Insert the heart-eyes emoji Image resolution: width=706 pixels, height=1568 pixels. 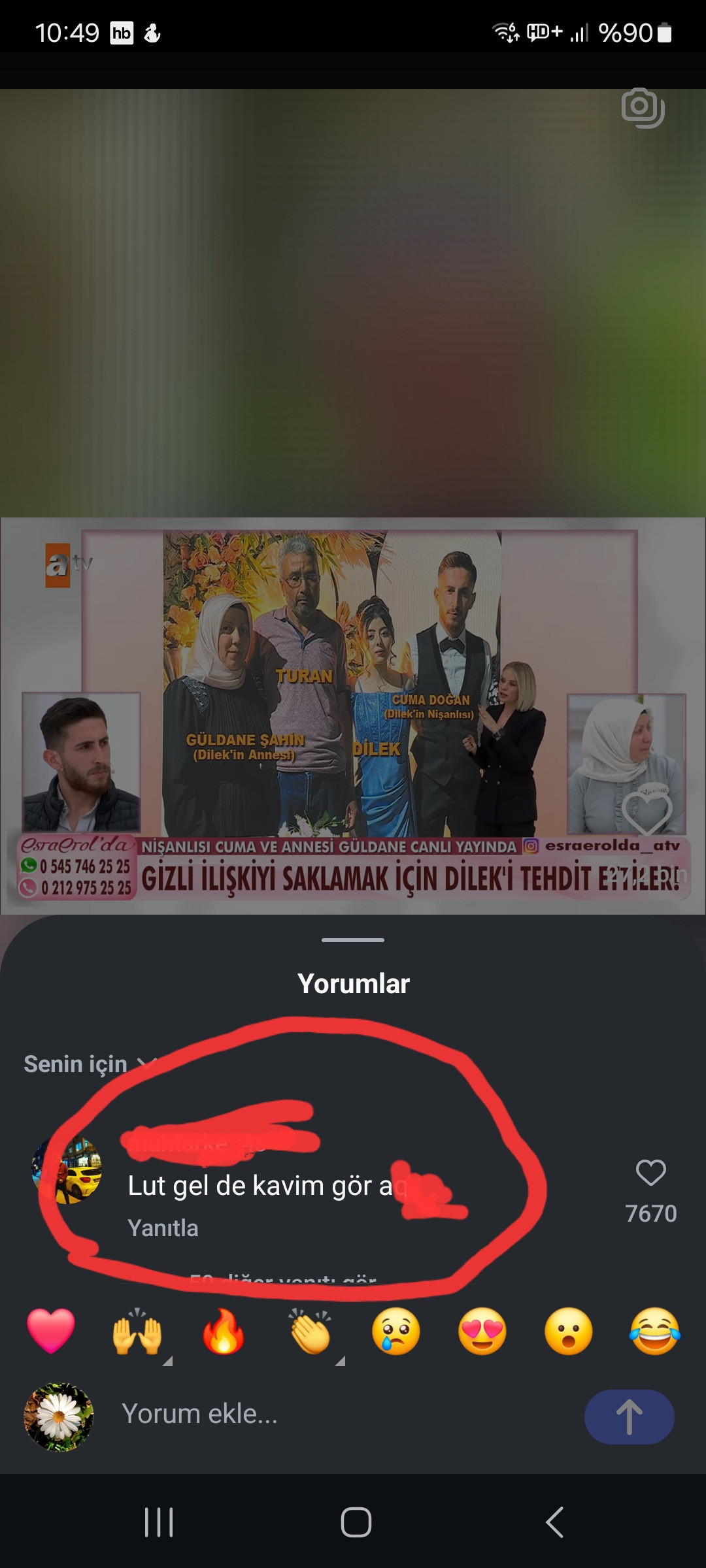tap(482, 1331)
